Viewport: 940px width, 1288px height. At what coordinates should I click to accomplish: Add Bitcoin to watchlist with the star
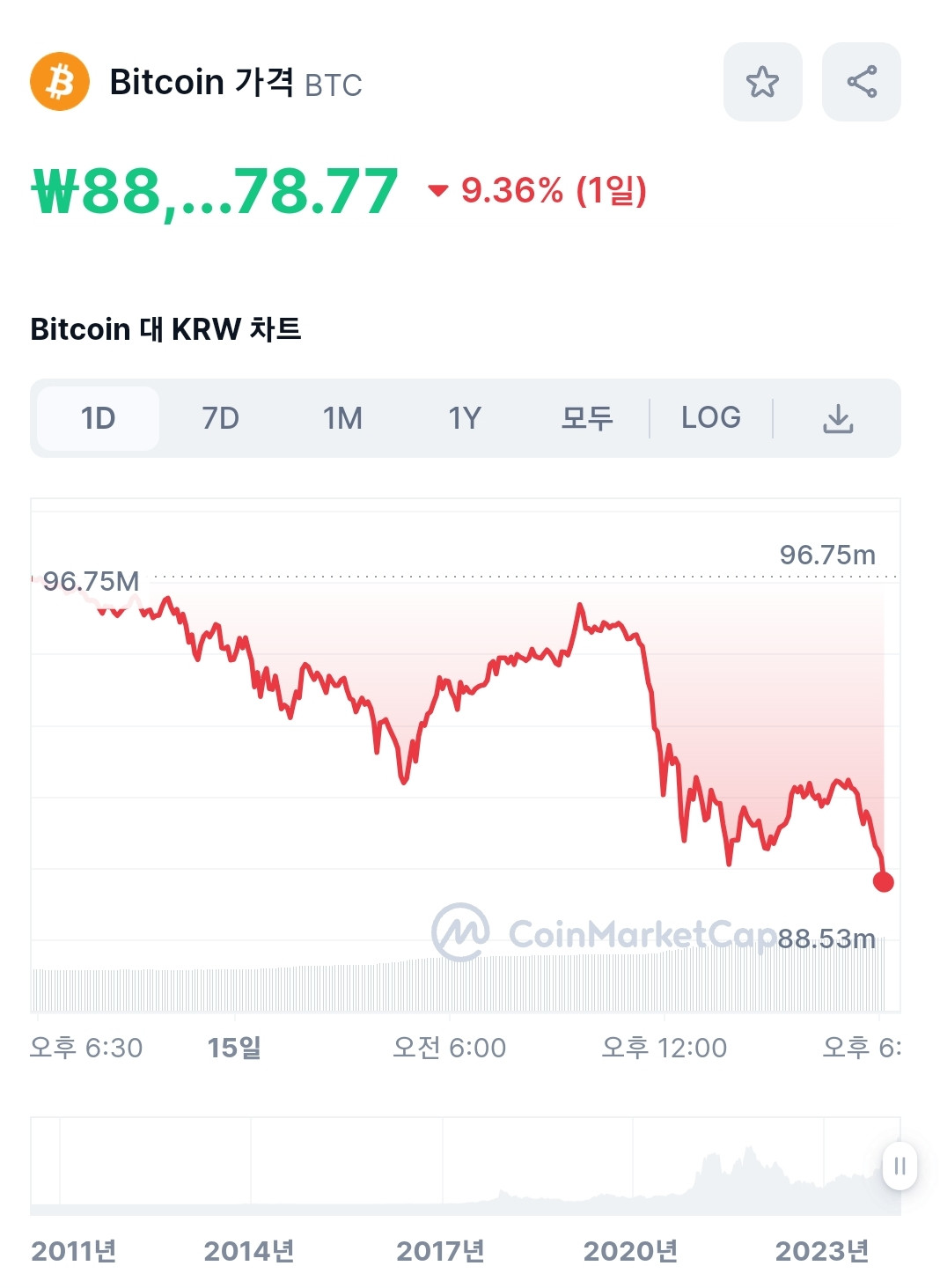click(762, 82)
